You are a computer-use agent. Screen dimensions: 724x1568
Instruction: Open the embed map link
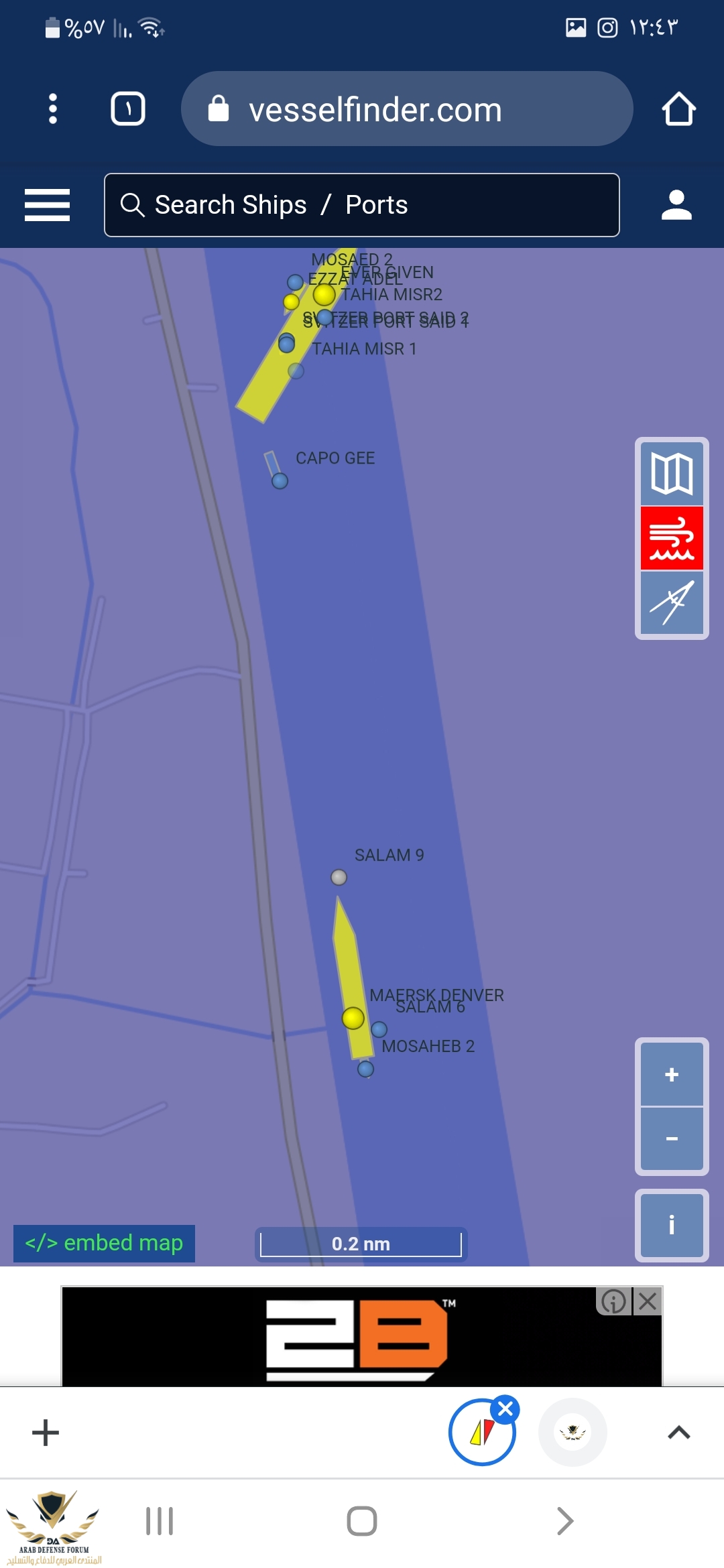[x=104, y=1243]
